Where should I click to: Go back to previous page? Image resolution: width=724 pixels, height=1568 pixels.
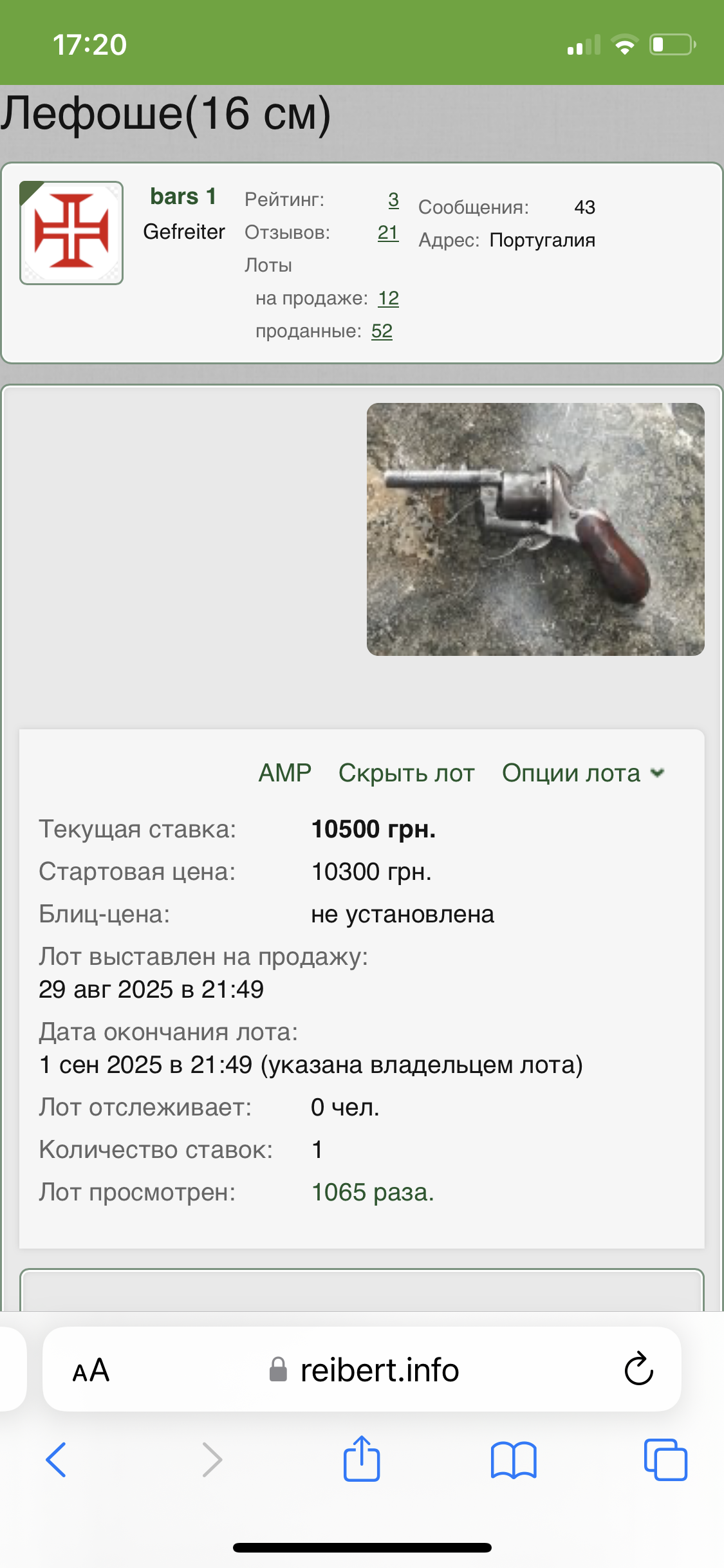point(57,1459)
